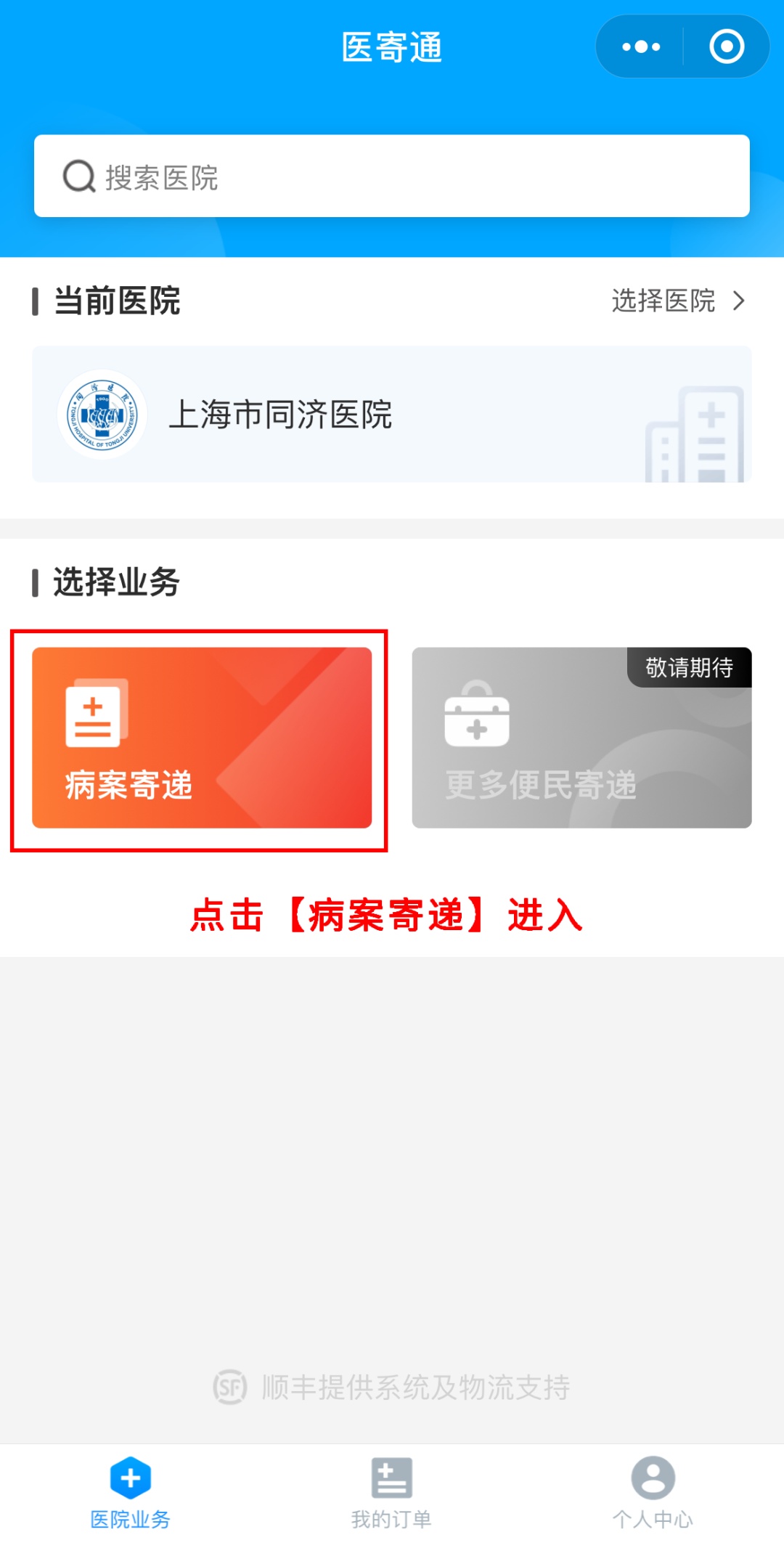Viewport: 784px width, 1556px height.
Task: Close the mini program with the circle button
Action: click(x=727, y=47)
